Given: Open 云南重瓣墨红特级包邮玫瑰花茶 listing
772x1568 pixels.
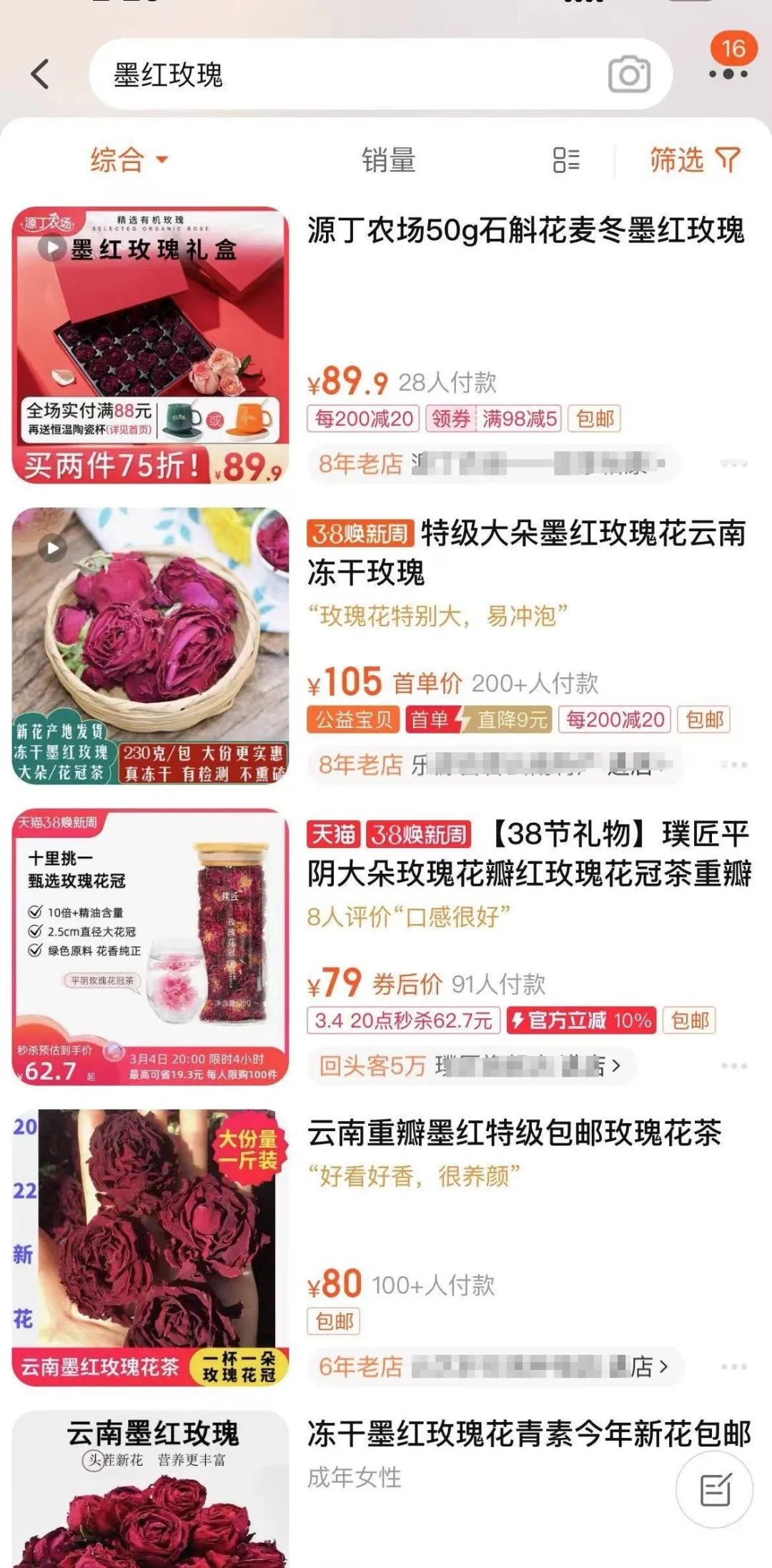Looking at the screenshot, I should pos(514,1133).
